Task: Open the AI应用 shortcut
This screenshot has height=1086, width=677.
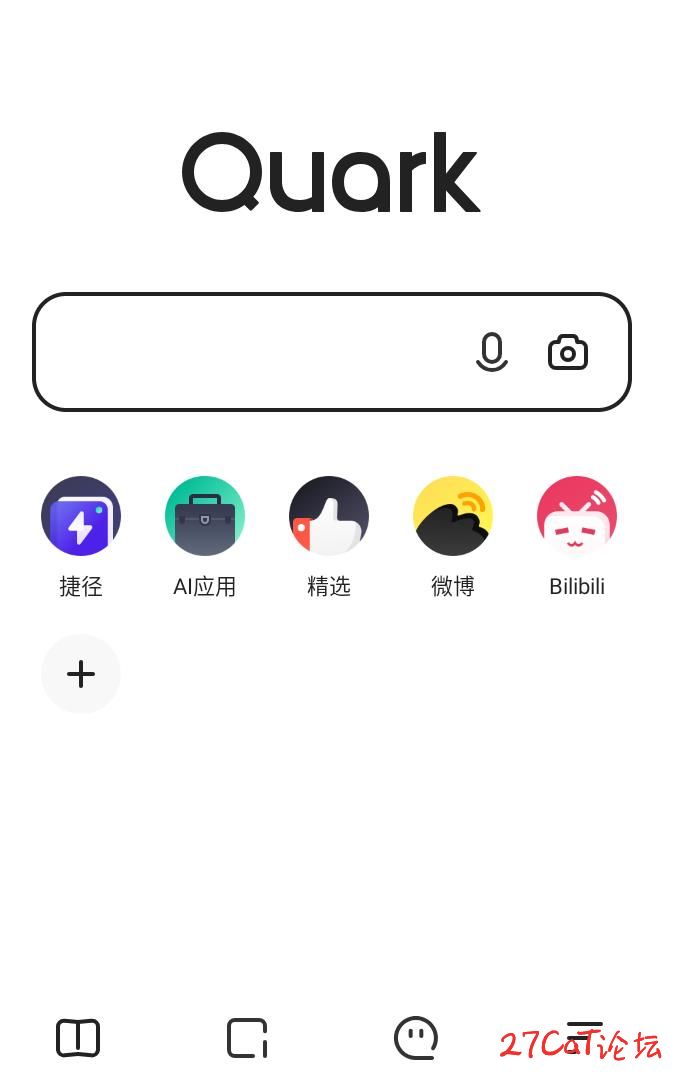Action: click(205, 516)
